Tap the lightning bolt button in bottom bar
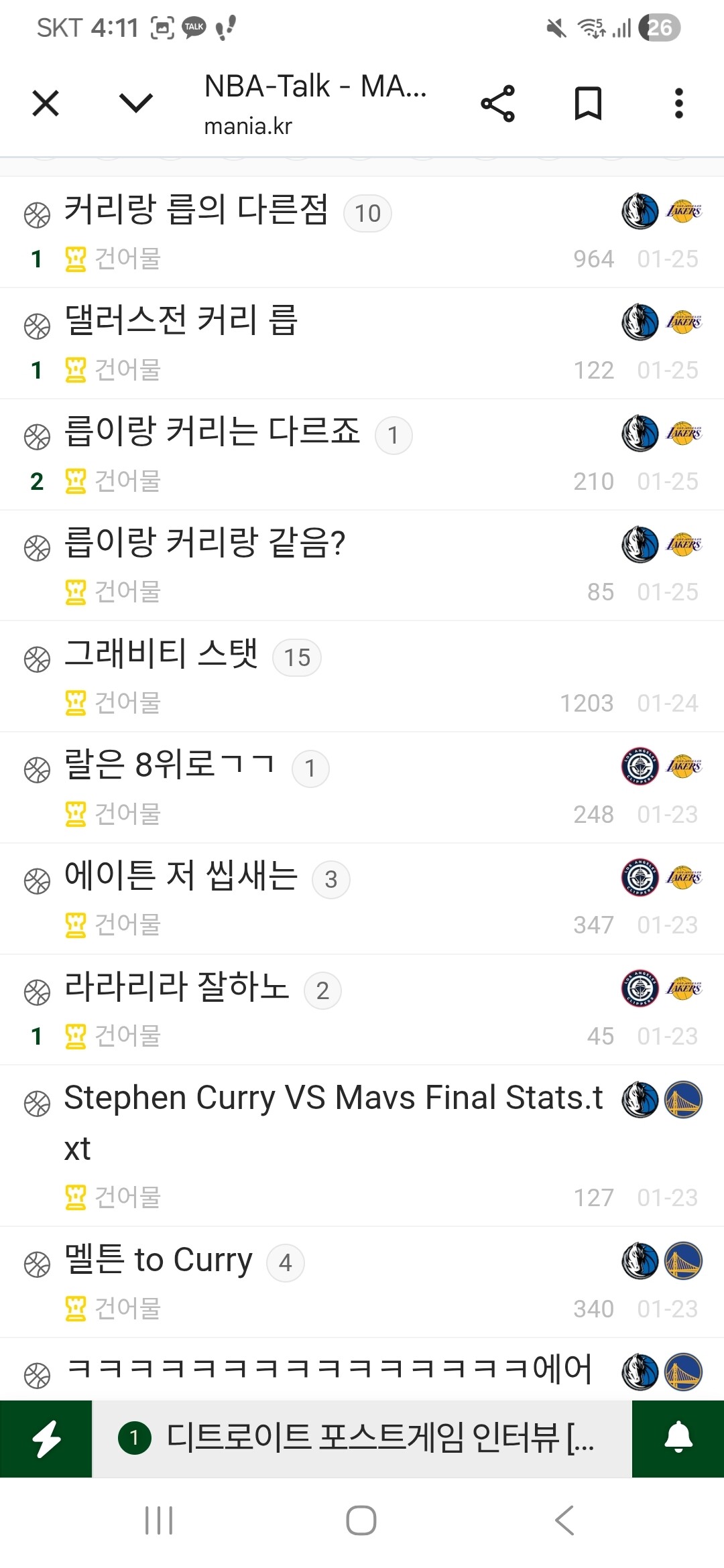724x1568 pixels. click(x=46, y=1439)
